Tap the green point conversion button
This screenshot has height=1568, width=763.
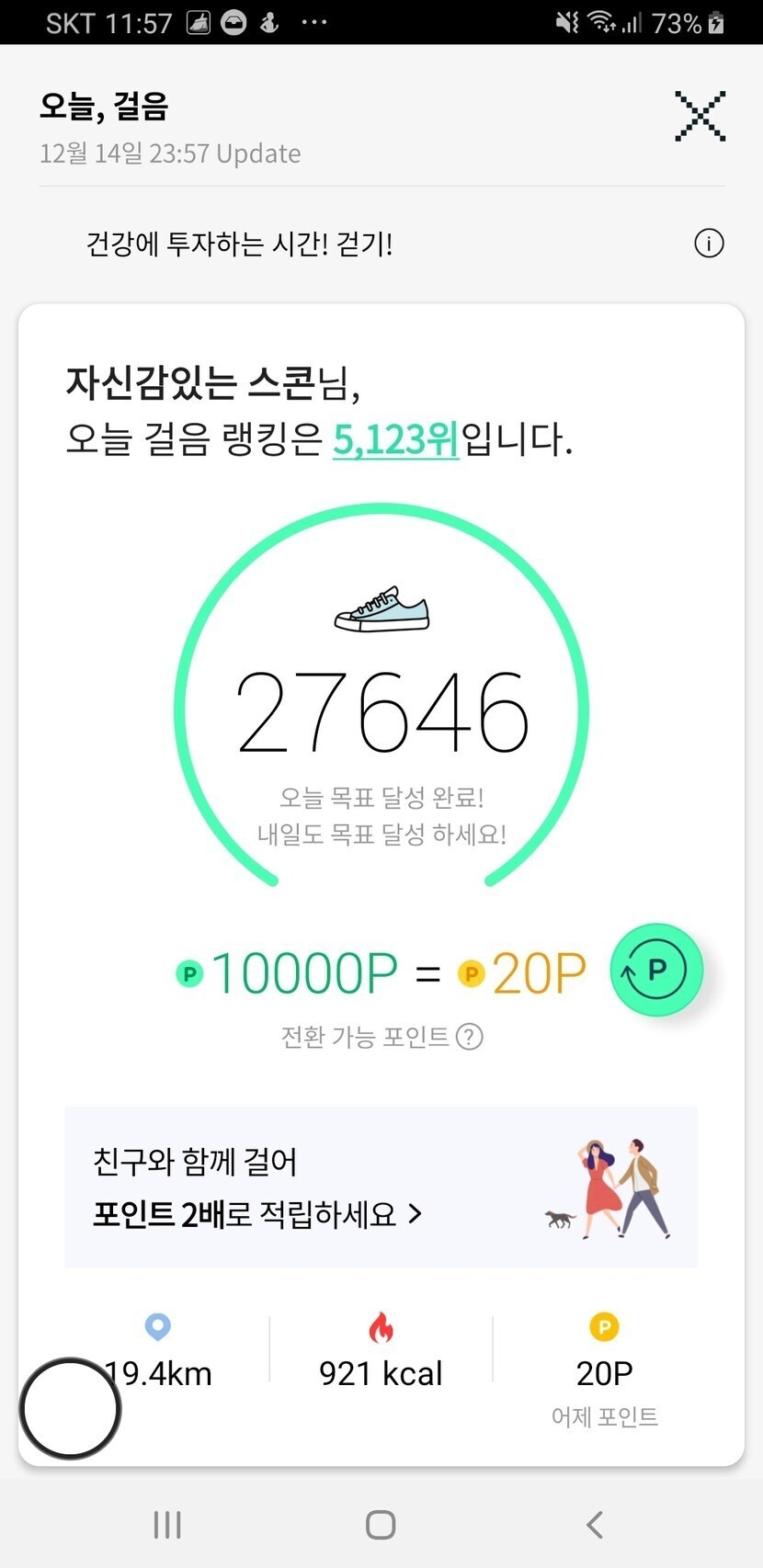click(x=656, y=970)
